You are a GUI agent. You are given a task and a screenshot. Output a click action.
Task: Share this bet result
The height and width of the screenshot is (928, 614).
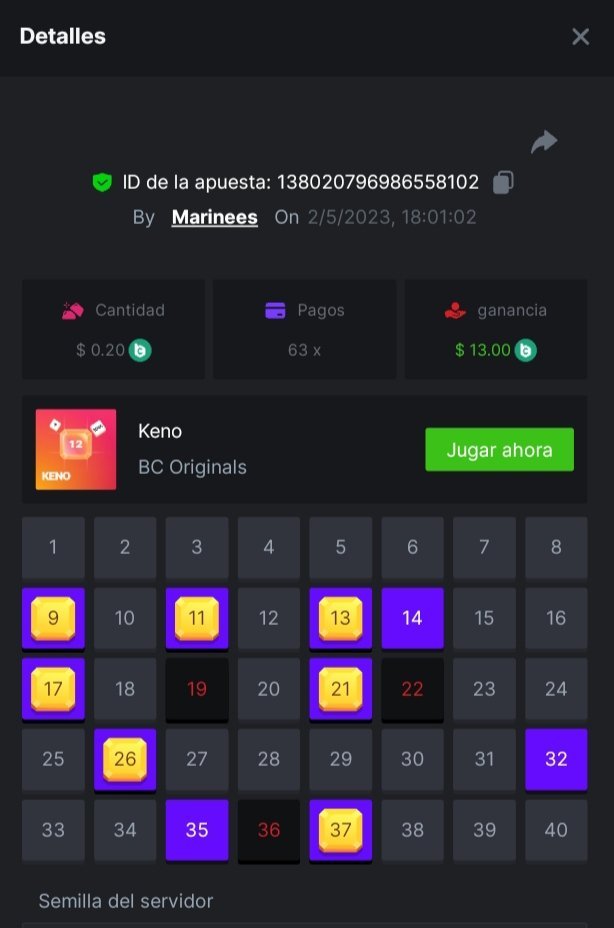tap(544, 142)
